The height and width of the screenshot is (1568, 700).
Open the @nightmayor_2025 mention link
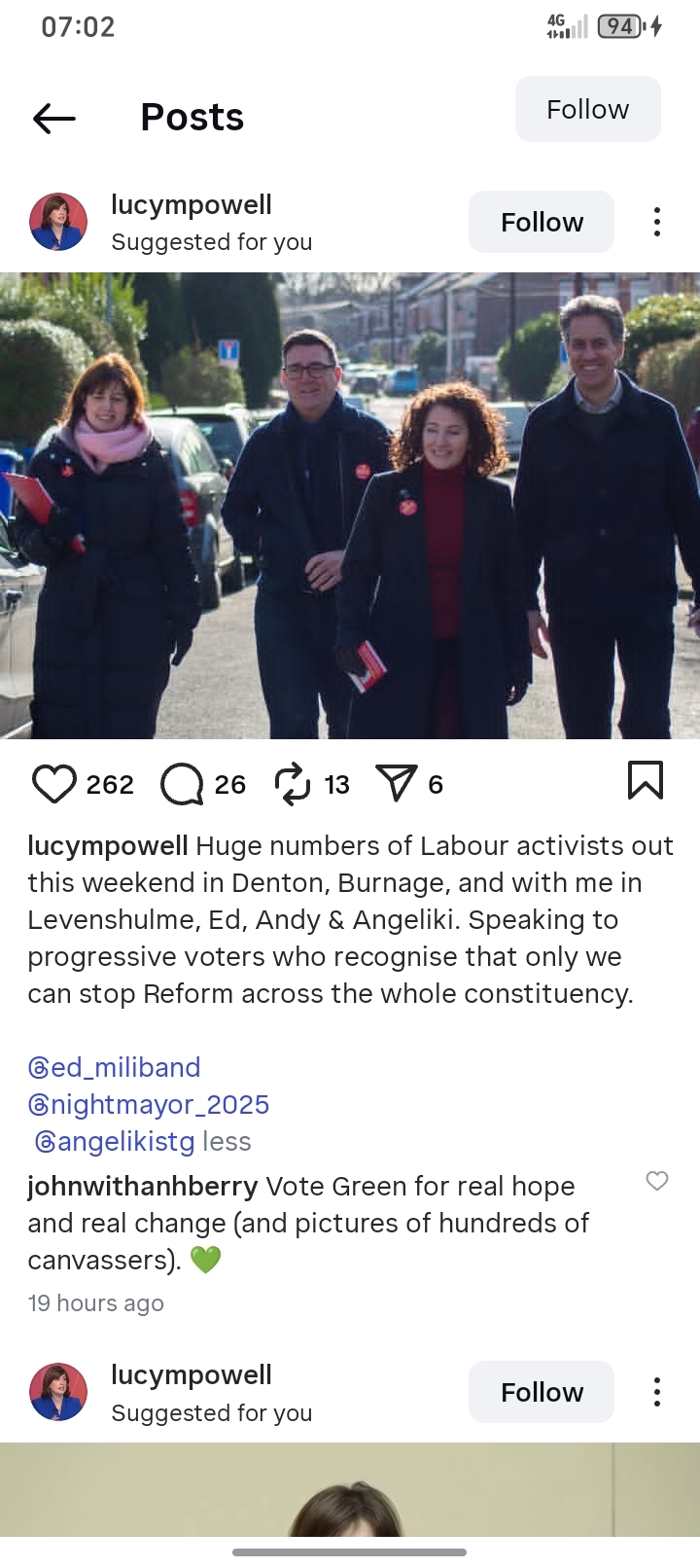point(149,1105)
